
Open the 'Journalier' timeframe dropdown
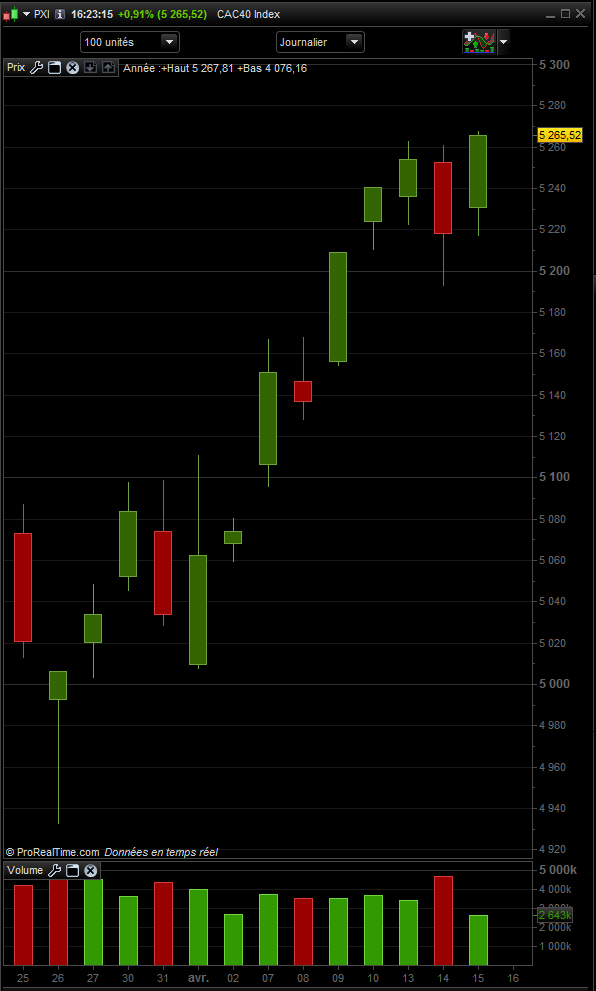click(x=320, y=42)
